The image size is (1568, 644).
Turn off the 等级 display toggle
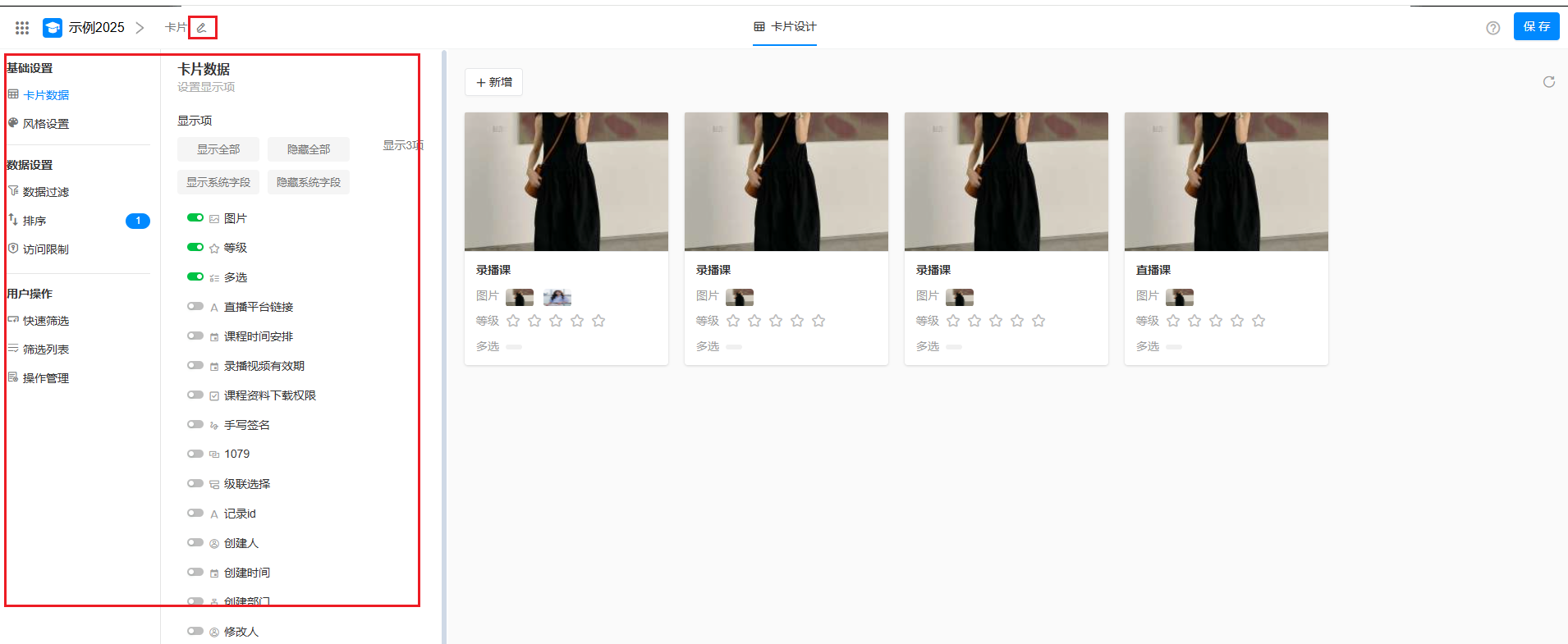[195, 247]
